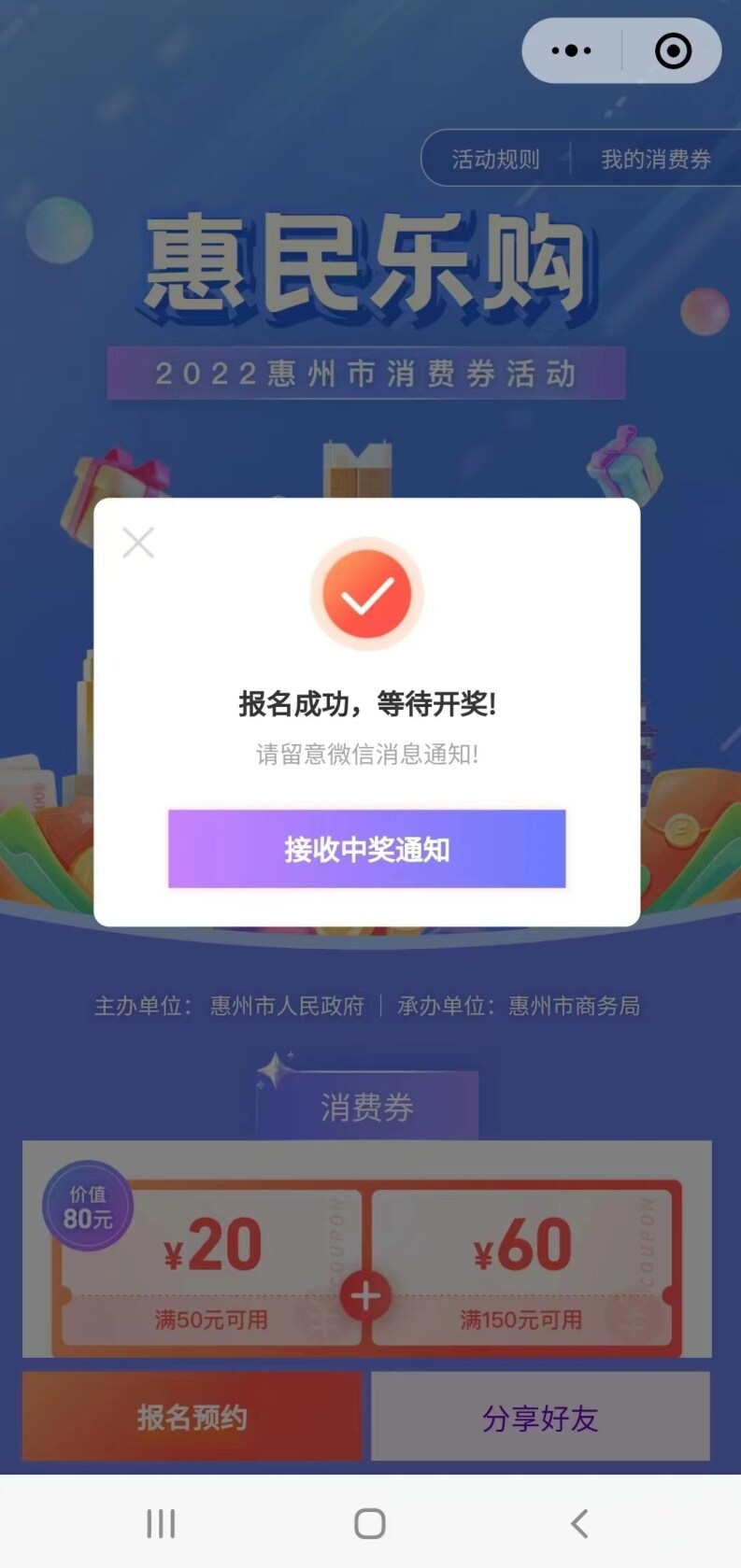The width and height of the screenshot is (741, 1568).
Task: Select 分享好友 to share with friends
Action: [540, 1417]
